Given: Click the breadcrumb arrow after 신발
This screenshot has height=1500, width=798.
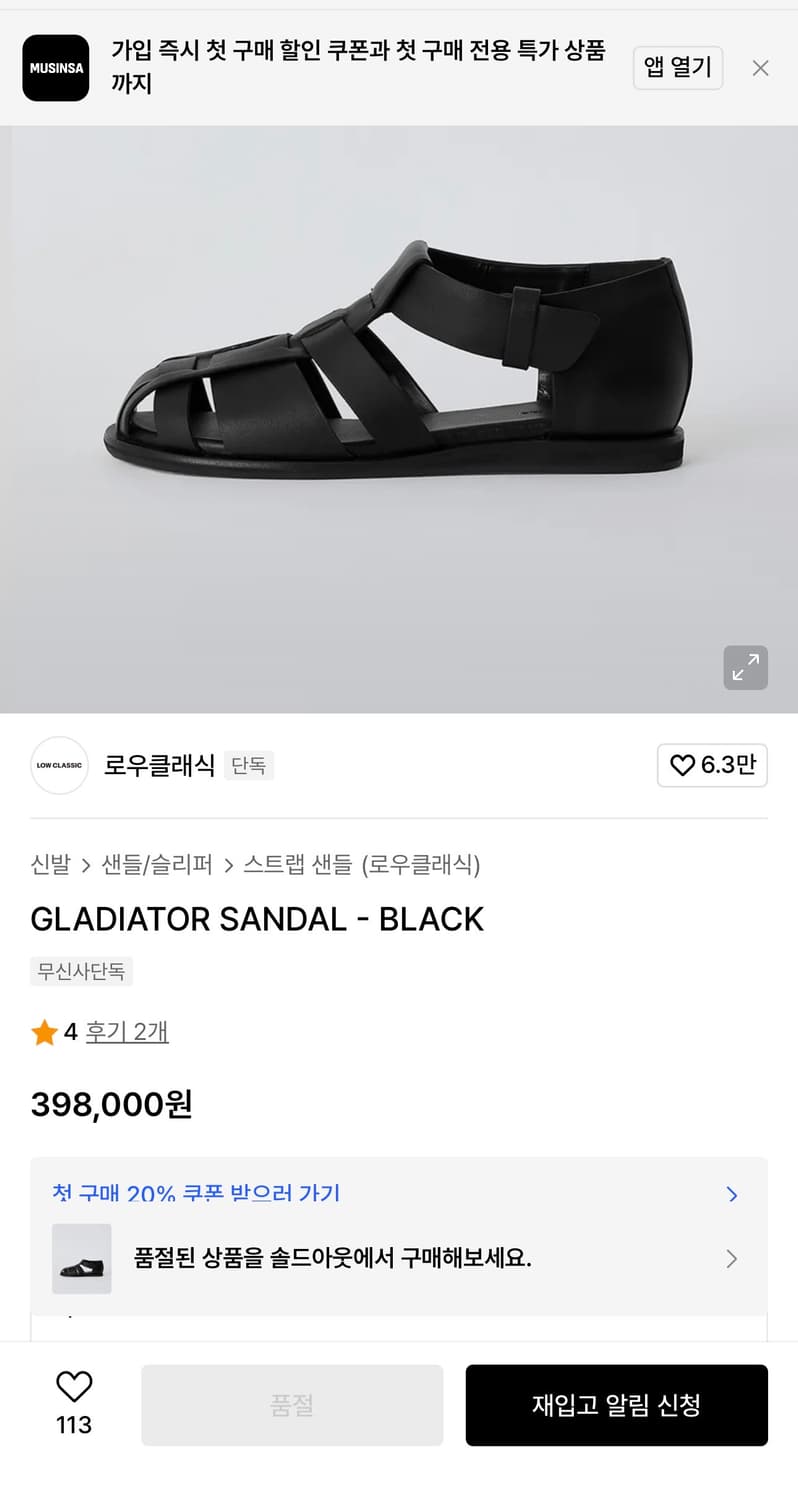Looking at the screenshot, I should (85, 865).
